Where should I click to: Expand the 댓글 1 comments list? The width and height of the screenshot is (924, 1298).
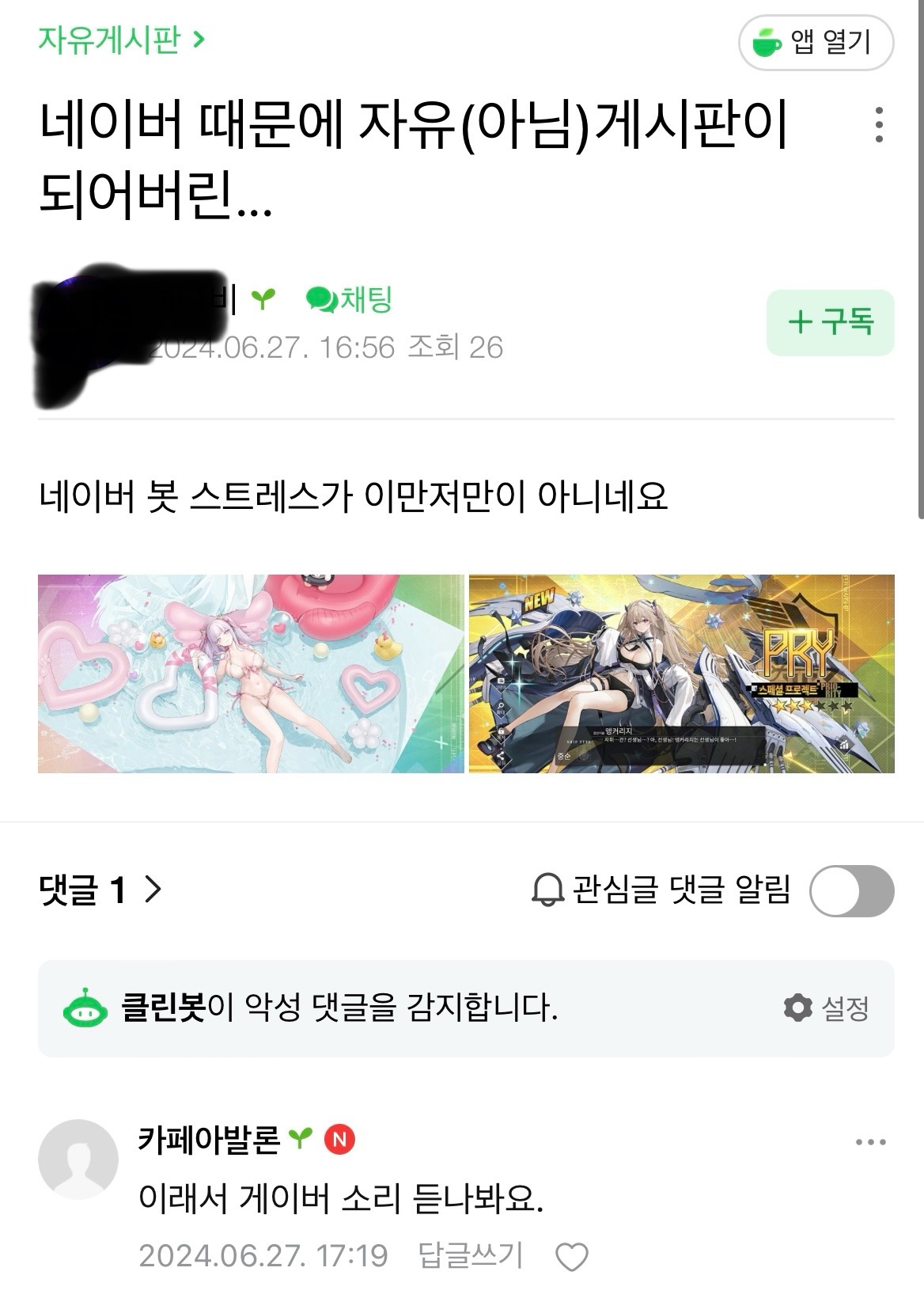[x=100, y=890]
